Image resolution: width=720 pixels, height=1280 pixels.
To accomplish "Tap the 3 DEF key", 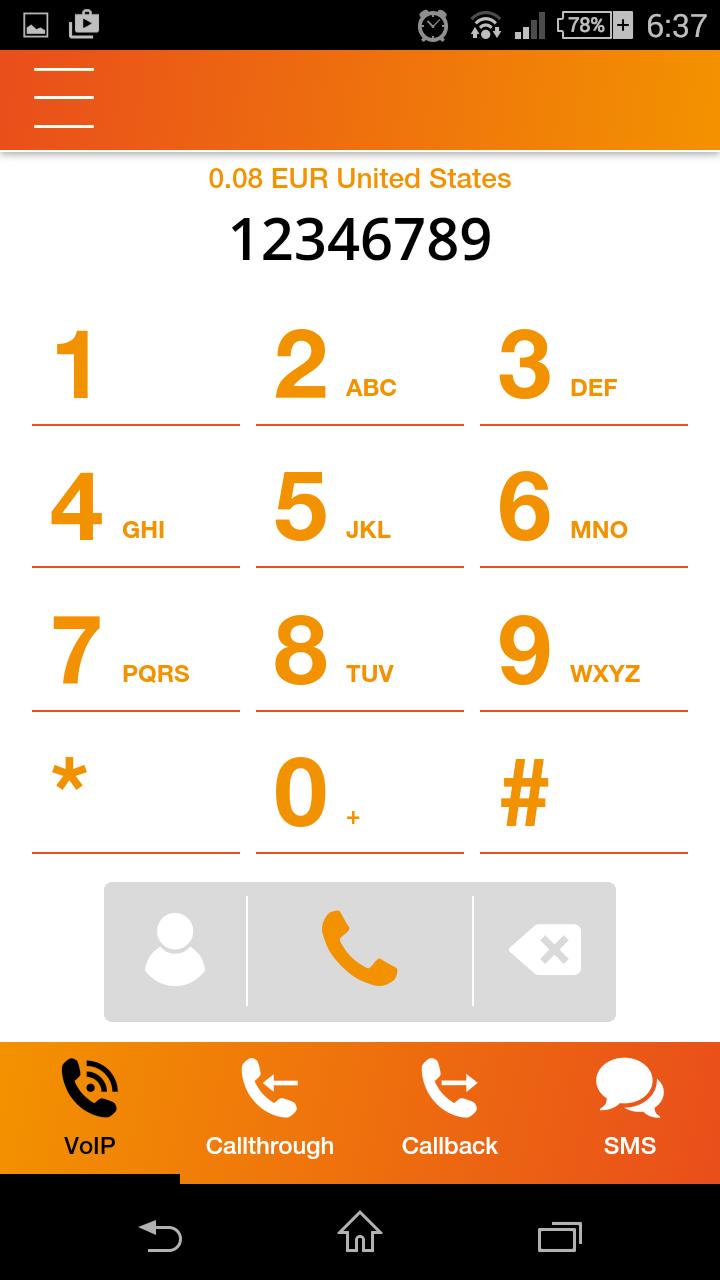I will tap(583, 366).
